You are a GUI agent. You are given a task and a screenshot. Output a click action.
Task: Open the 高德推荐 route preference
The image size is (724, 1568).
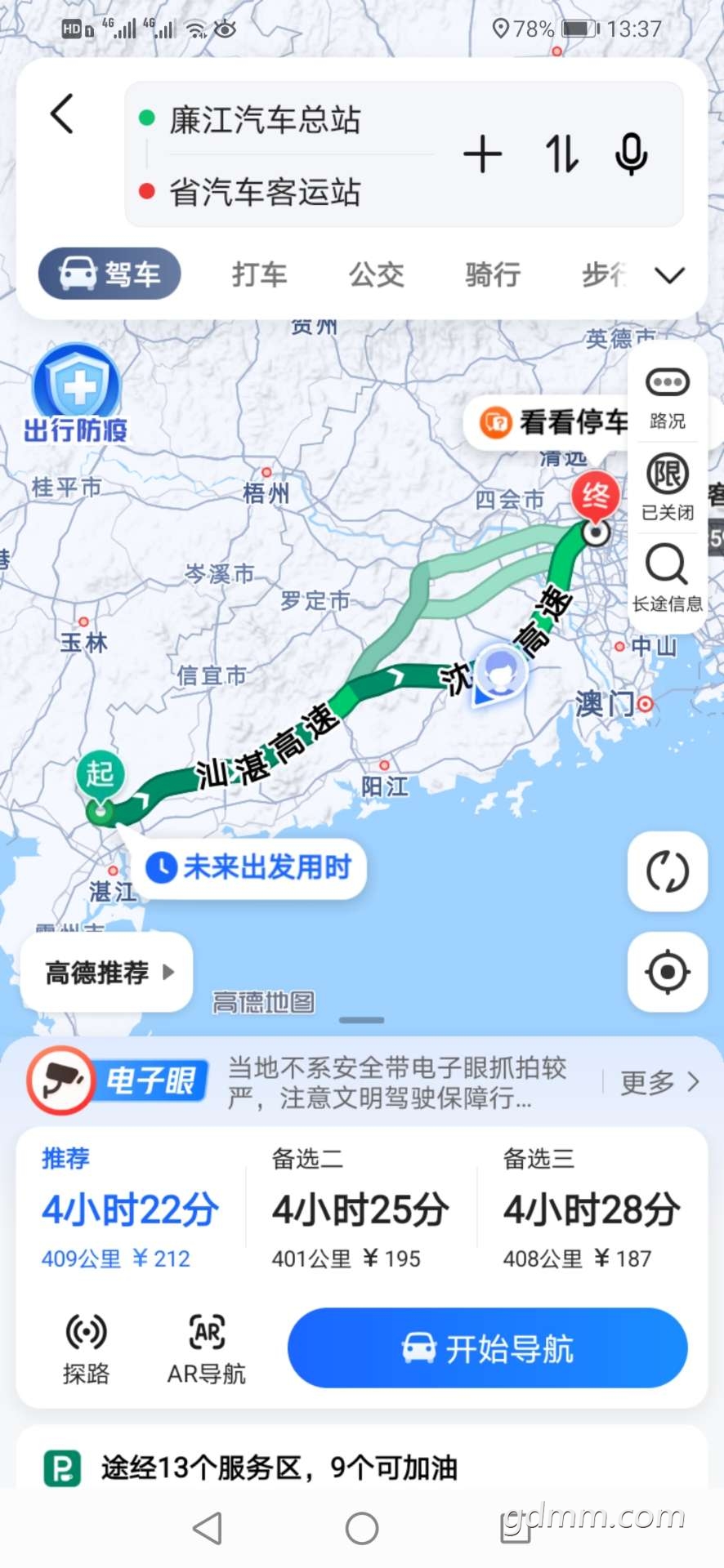pyautogui.click(x=108, y=973)
